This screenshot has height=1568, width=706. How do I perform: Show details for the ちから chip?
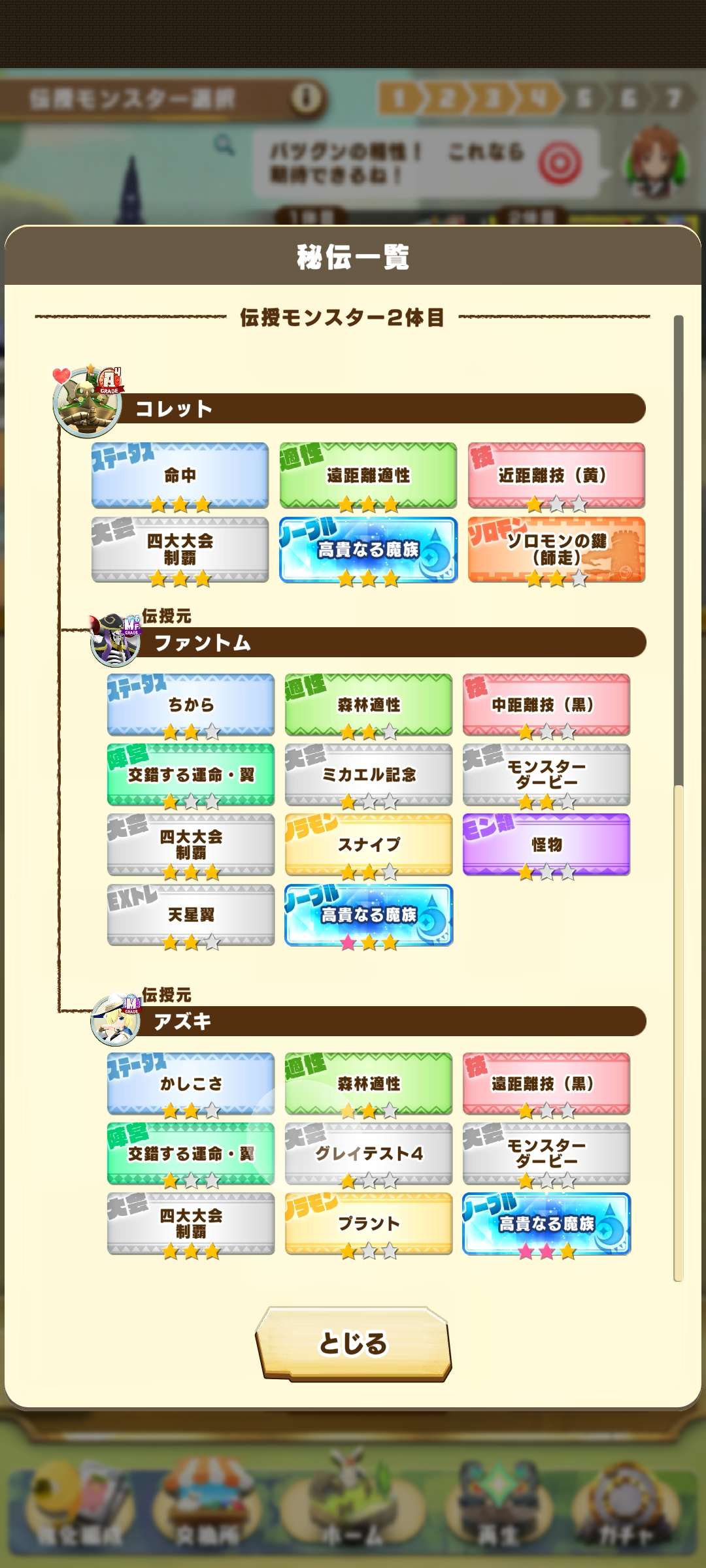(x=191, y=705)
